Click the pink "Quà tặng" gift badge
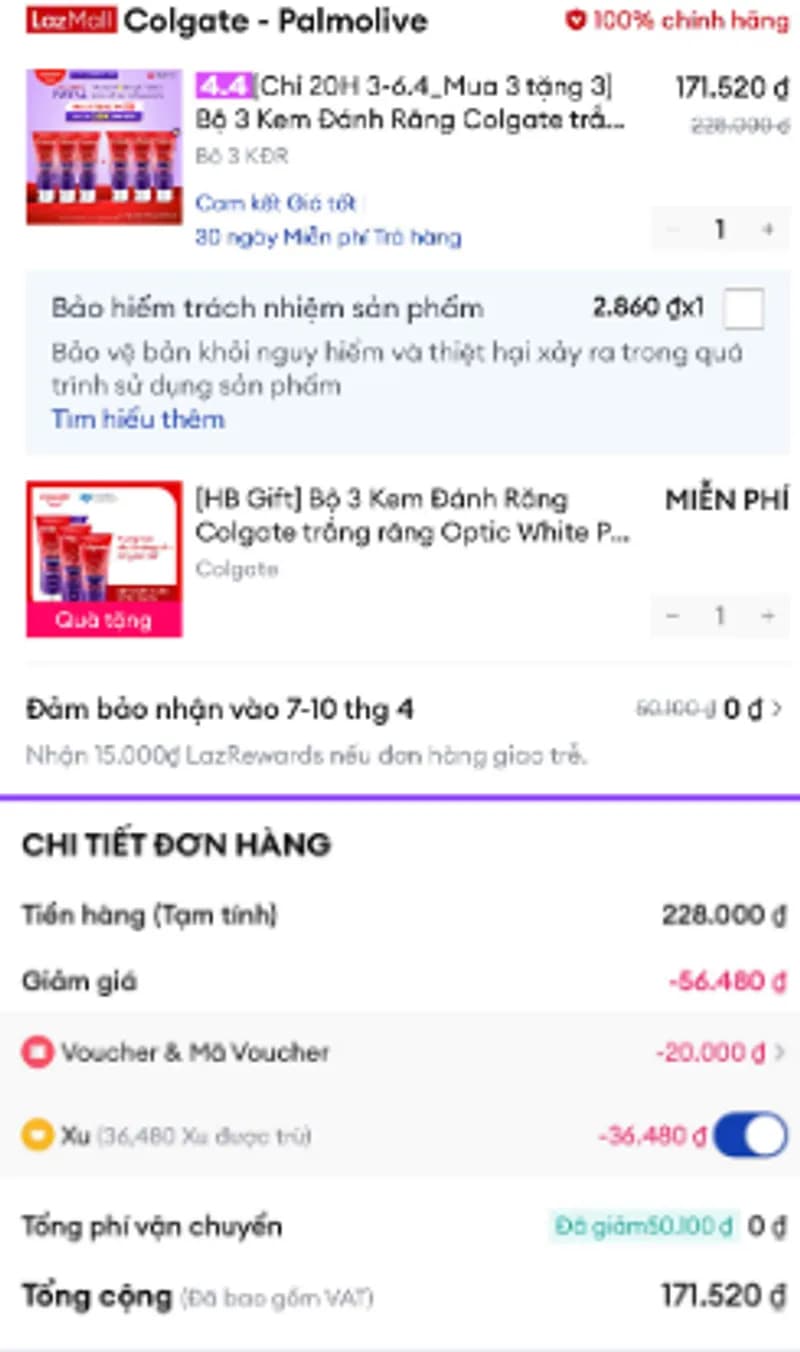800x1352 pixels. coord(104,621)
